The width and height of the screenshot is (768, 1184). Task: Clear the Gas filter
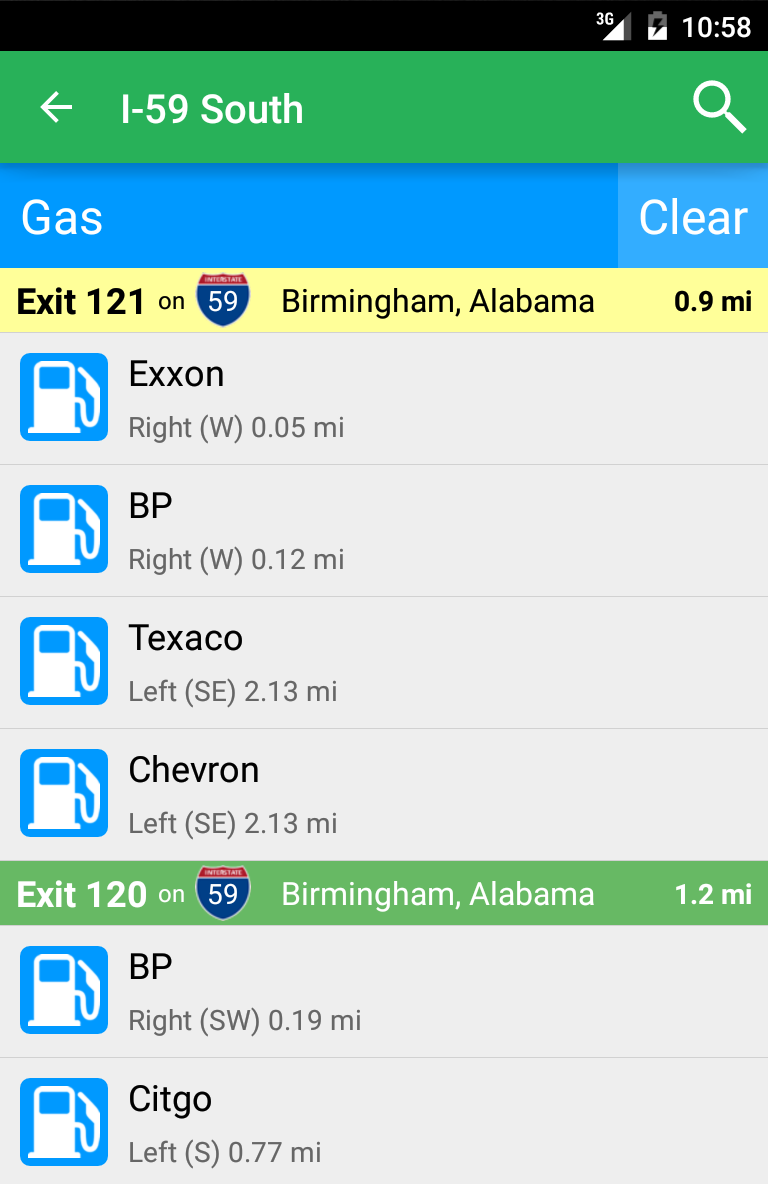coord(693,217)
